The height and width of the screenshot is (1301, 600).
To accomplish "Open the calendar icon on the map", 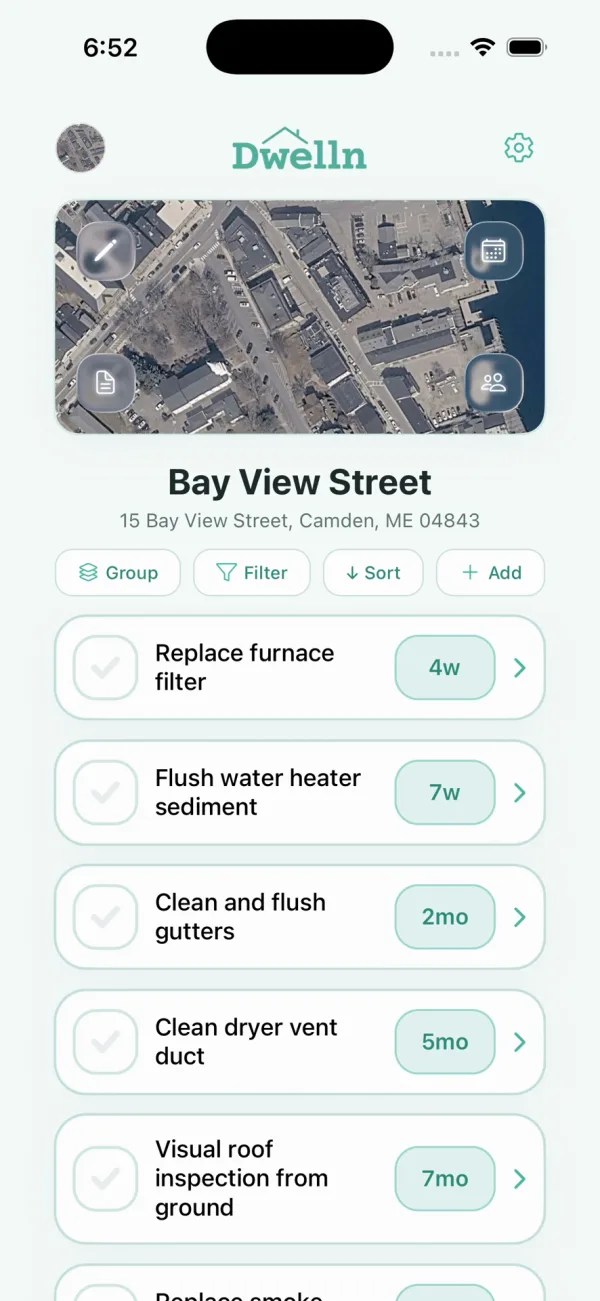I will click(x=494, y=251).
